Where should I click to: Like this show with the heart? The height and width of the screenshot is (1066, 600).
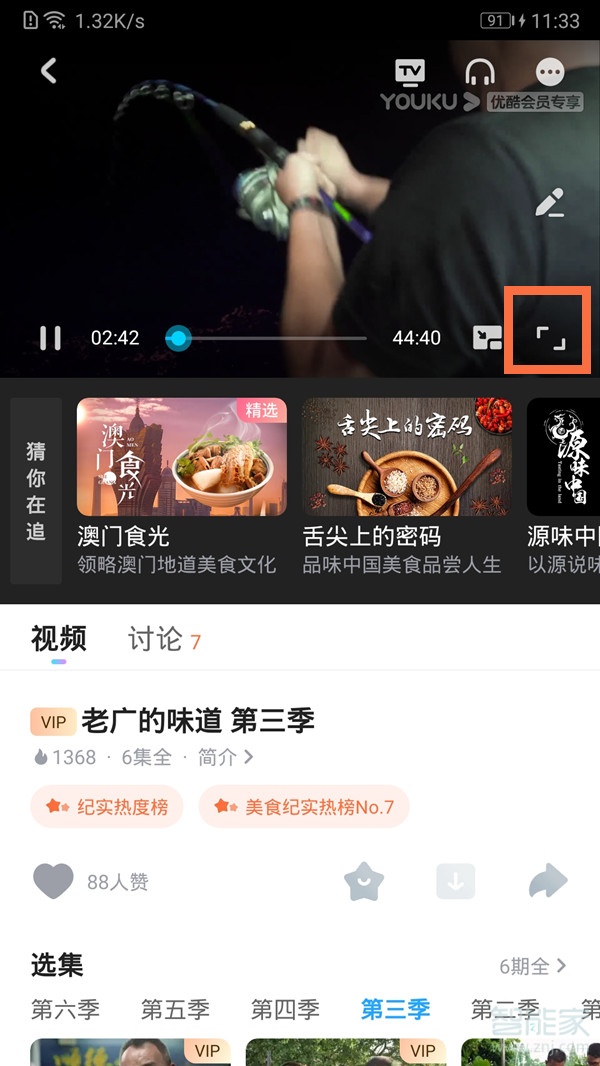coord(54,881)
